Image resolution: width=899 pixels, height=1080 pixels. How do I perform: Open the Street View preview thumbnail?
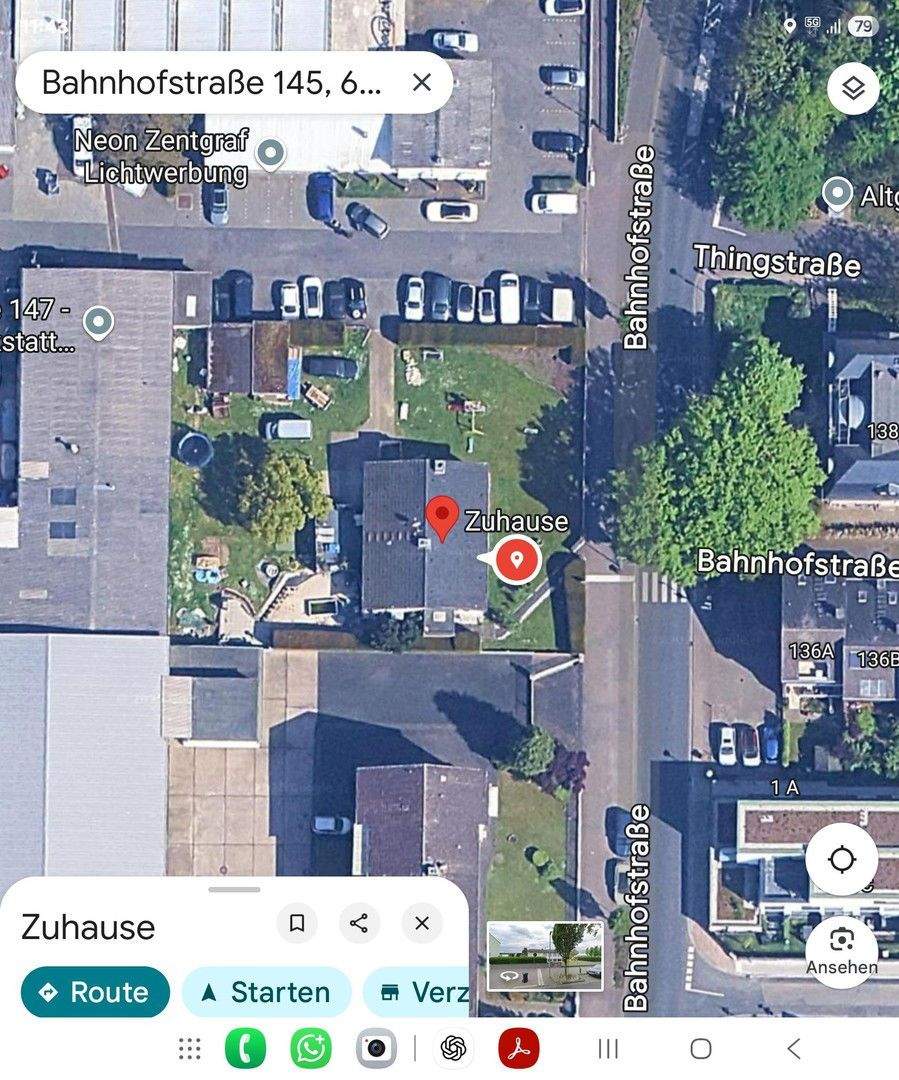click(545, 956)
